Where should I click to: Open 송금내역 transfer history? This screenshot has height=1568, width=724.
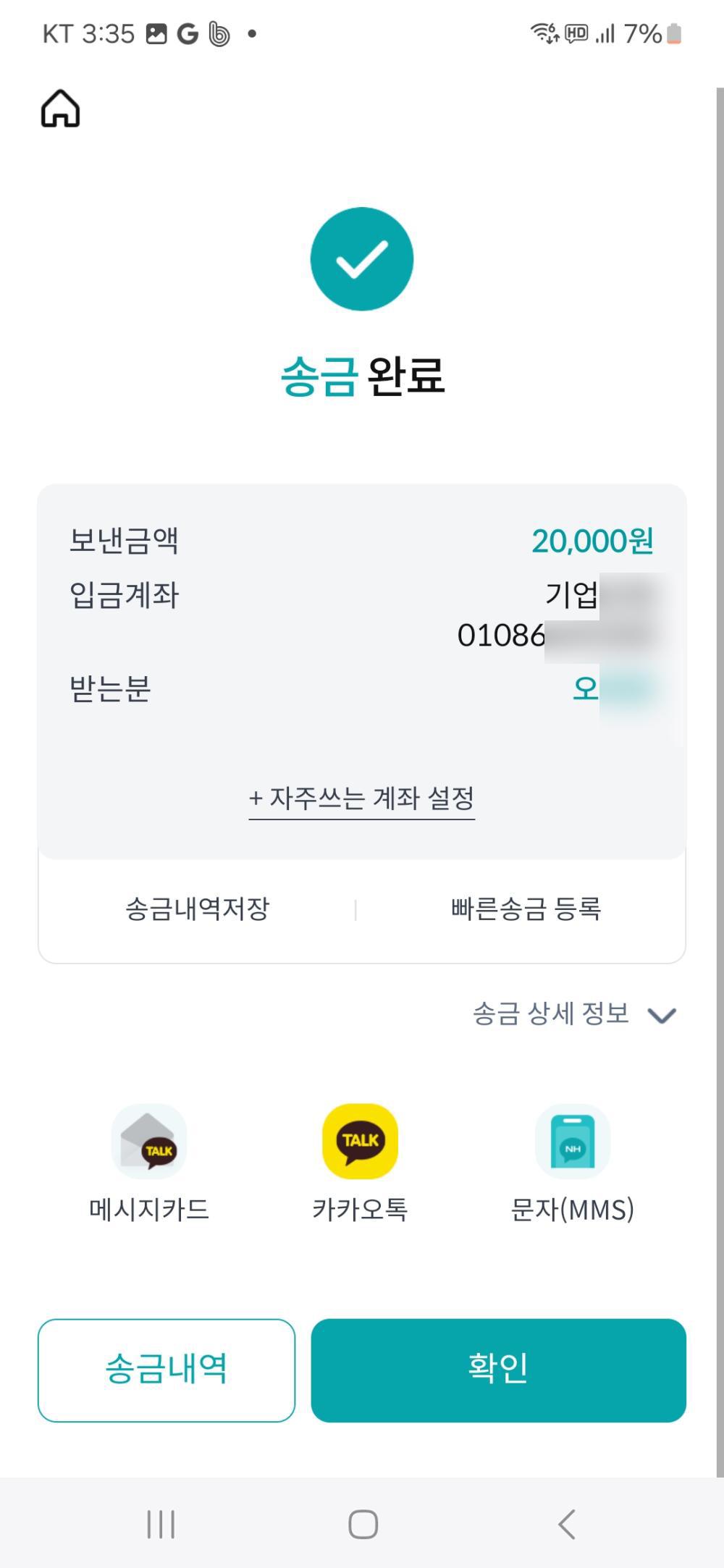pyautogui.click(x=167, y=1370)
